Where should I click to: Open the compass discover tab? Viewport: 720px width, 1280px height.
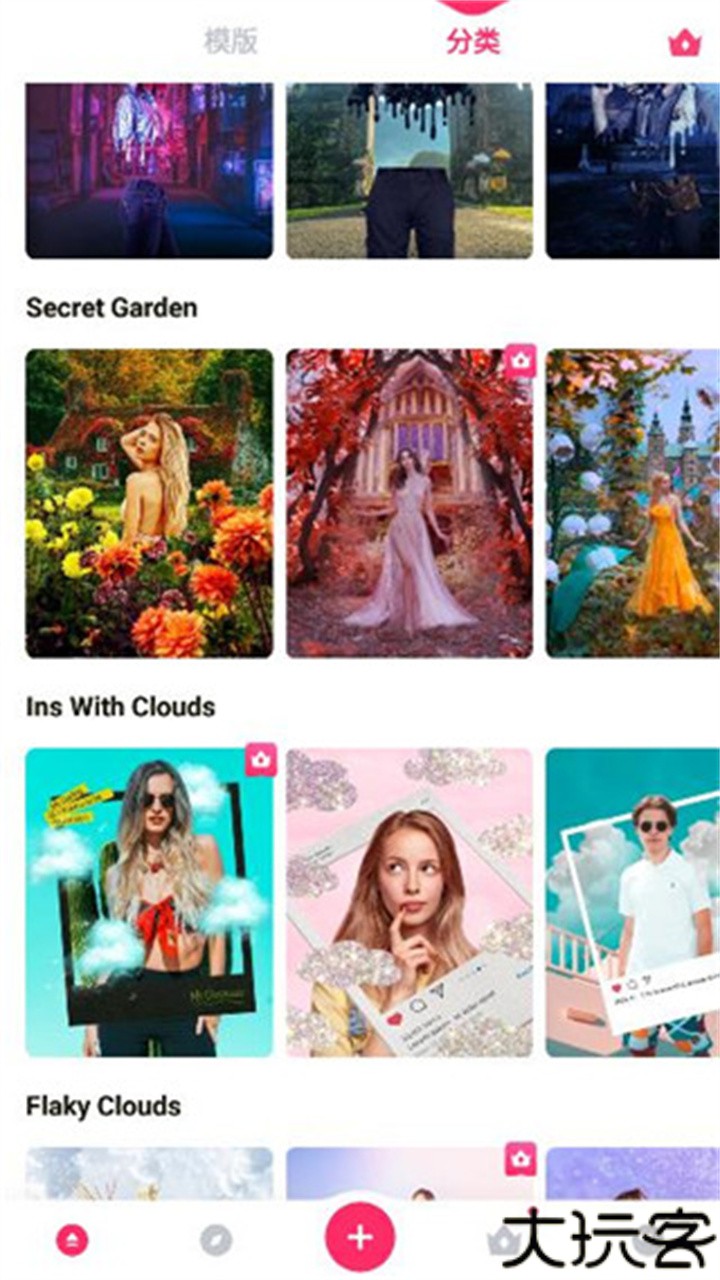[215, 1241]
